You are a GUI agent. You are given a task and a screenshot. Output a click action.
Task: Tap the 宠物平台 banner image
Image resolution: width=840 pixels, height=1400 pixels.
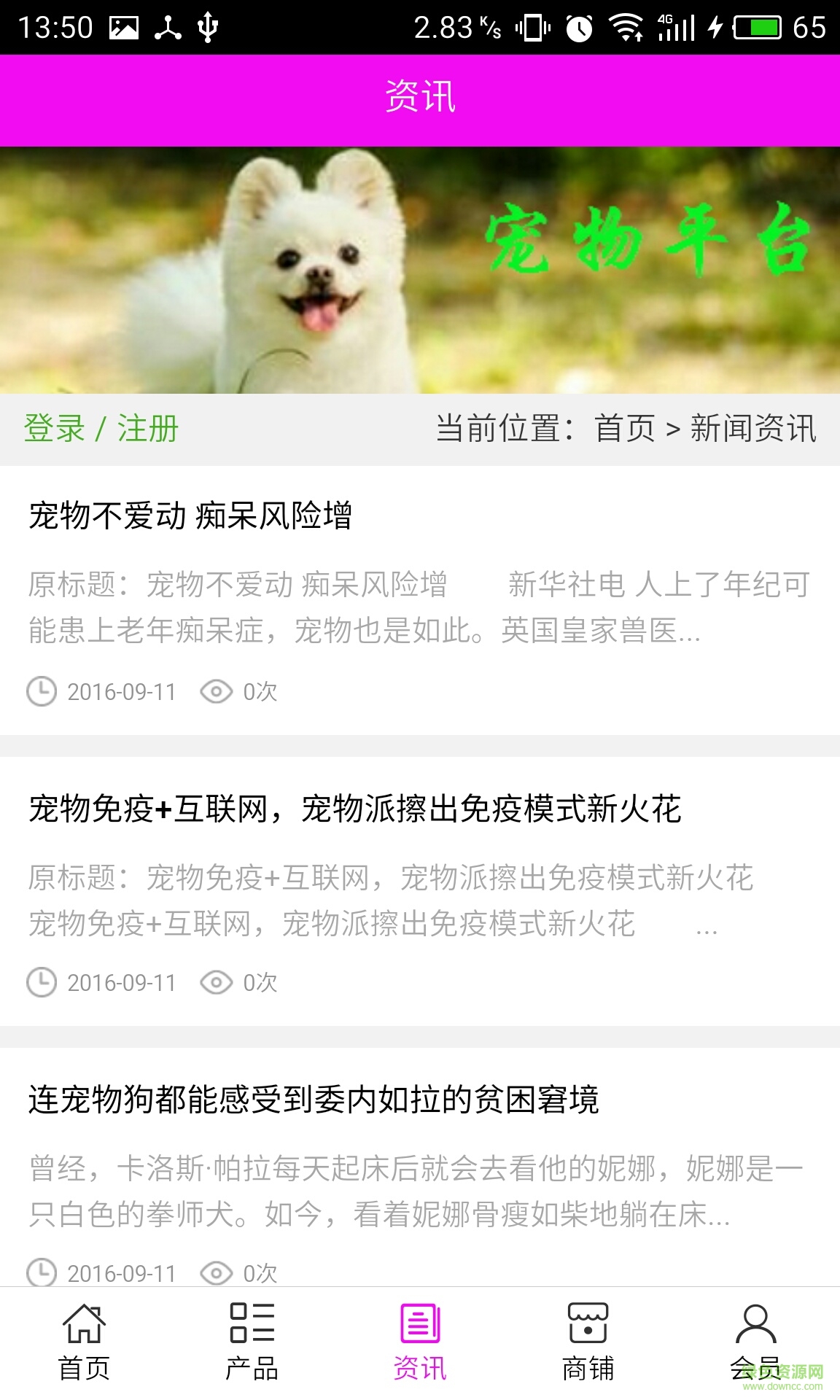click(x=420, y=271)
